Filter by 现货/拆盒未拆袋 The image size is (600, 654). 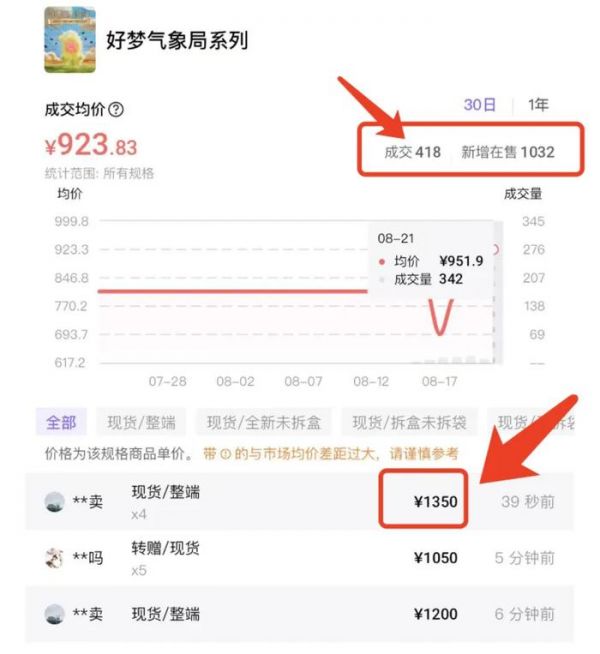point(408,422)
